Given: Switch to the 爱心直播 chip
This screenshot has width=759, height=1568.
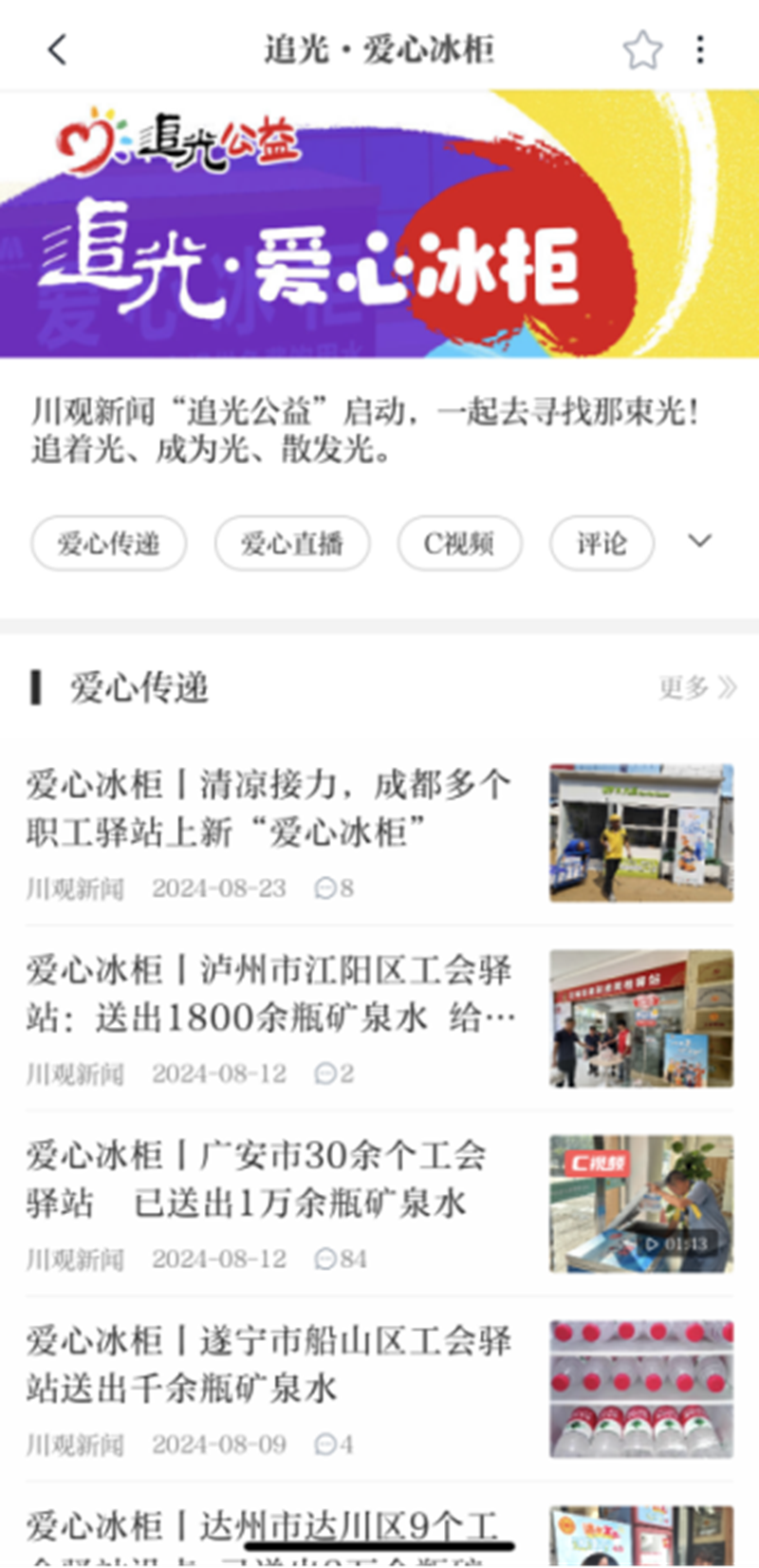Looking at the screenshot, I should [291, 544].
